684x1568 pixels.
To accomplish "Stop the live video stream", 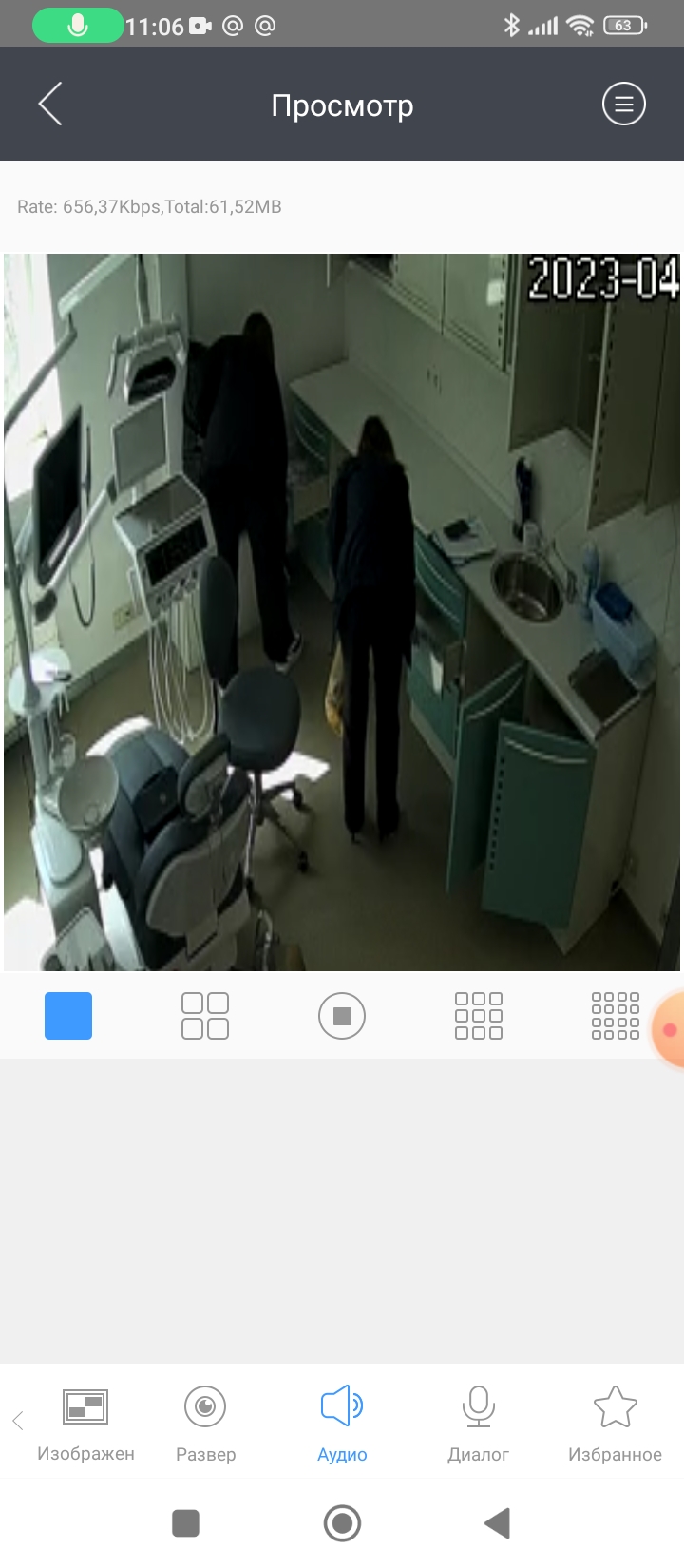I will [342, 1016].
